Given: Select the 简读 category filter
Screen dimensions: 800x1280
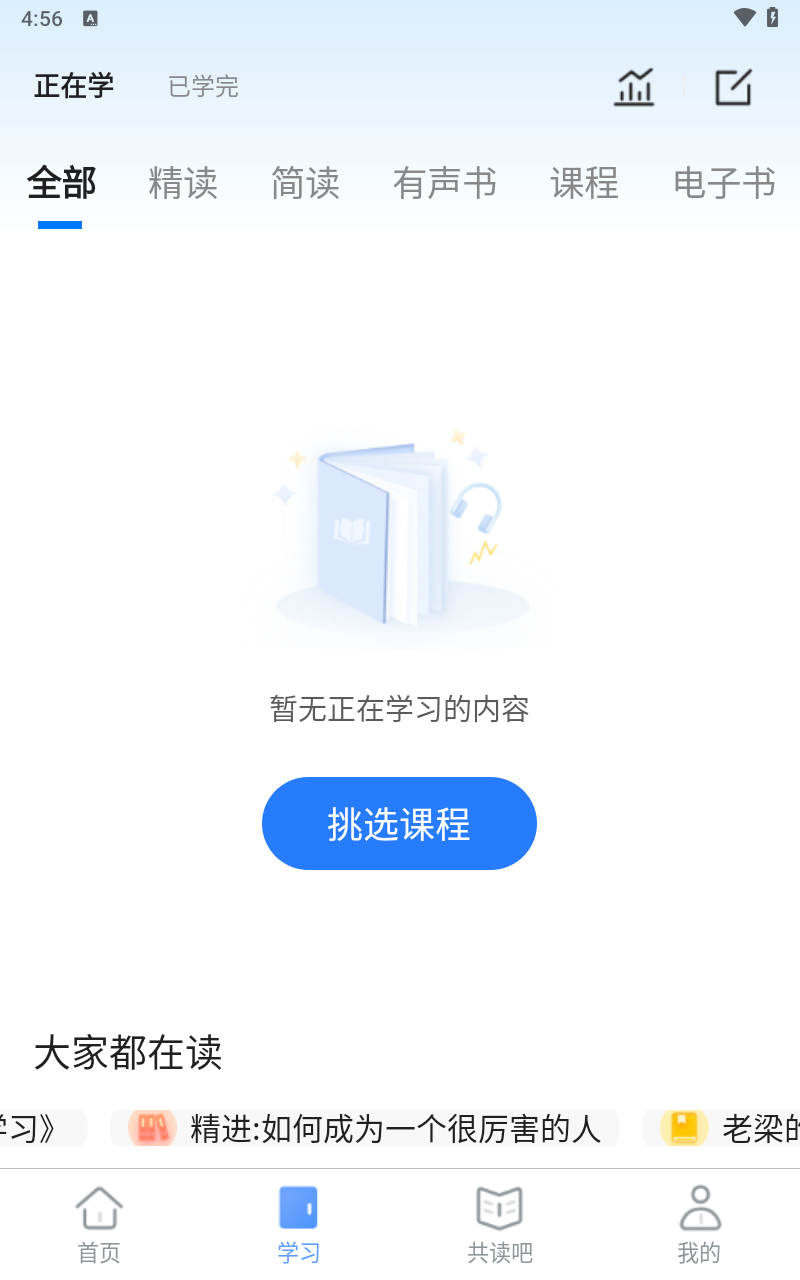Looking at the screenshot, I should pos(306,184).
